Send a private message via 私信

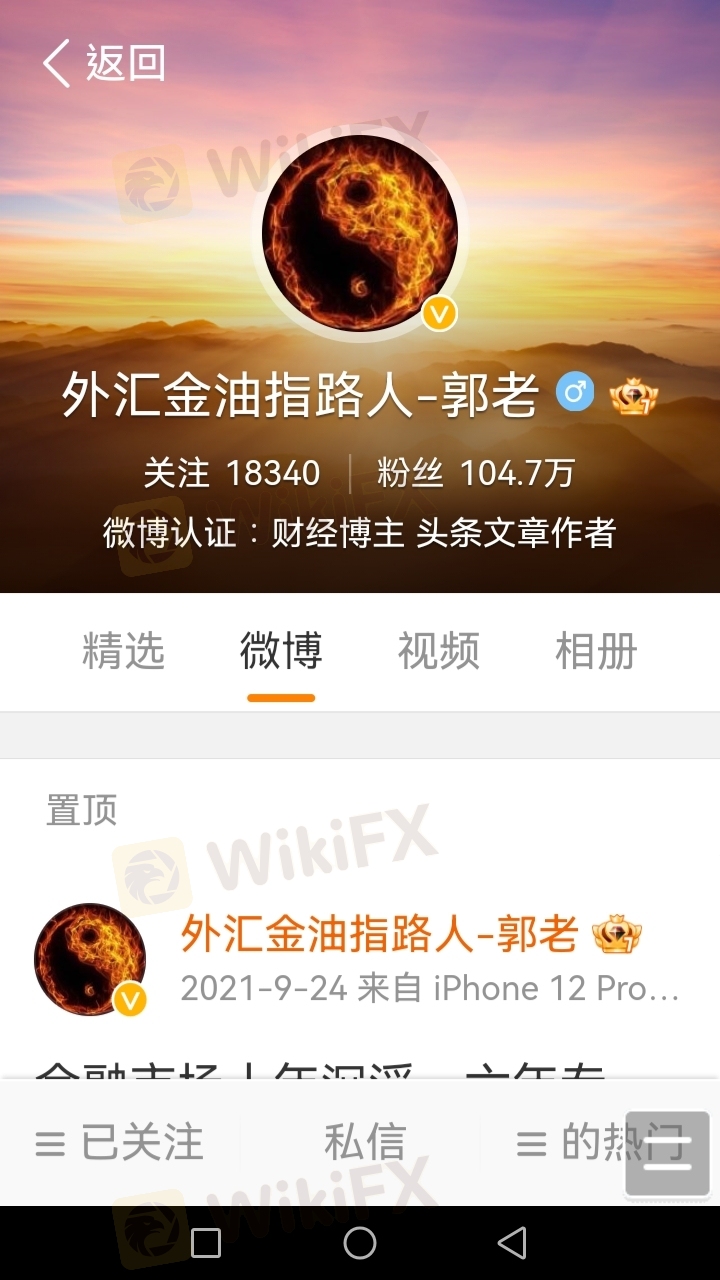(x=364, y=1143)
